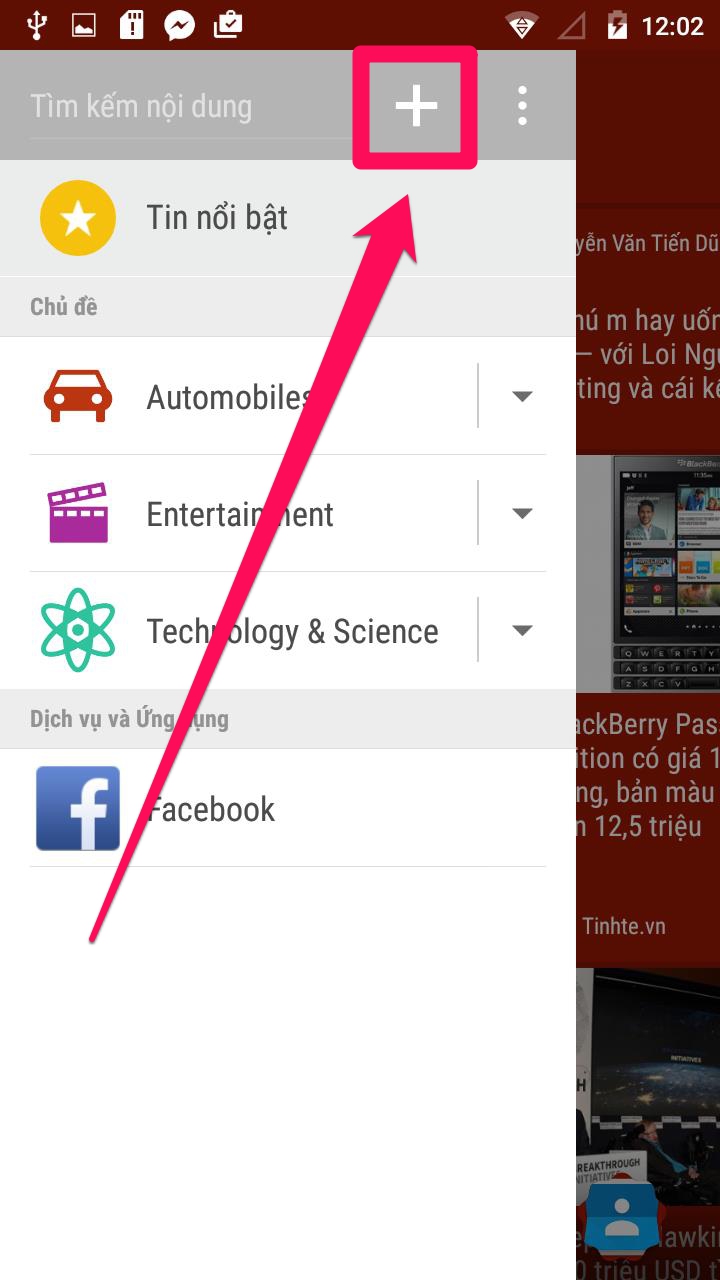Open the three-dot overflow menu
This screenshot has width=720, height=1280.
[522, 106]
